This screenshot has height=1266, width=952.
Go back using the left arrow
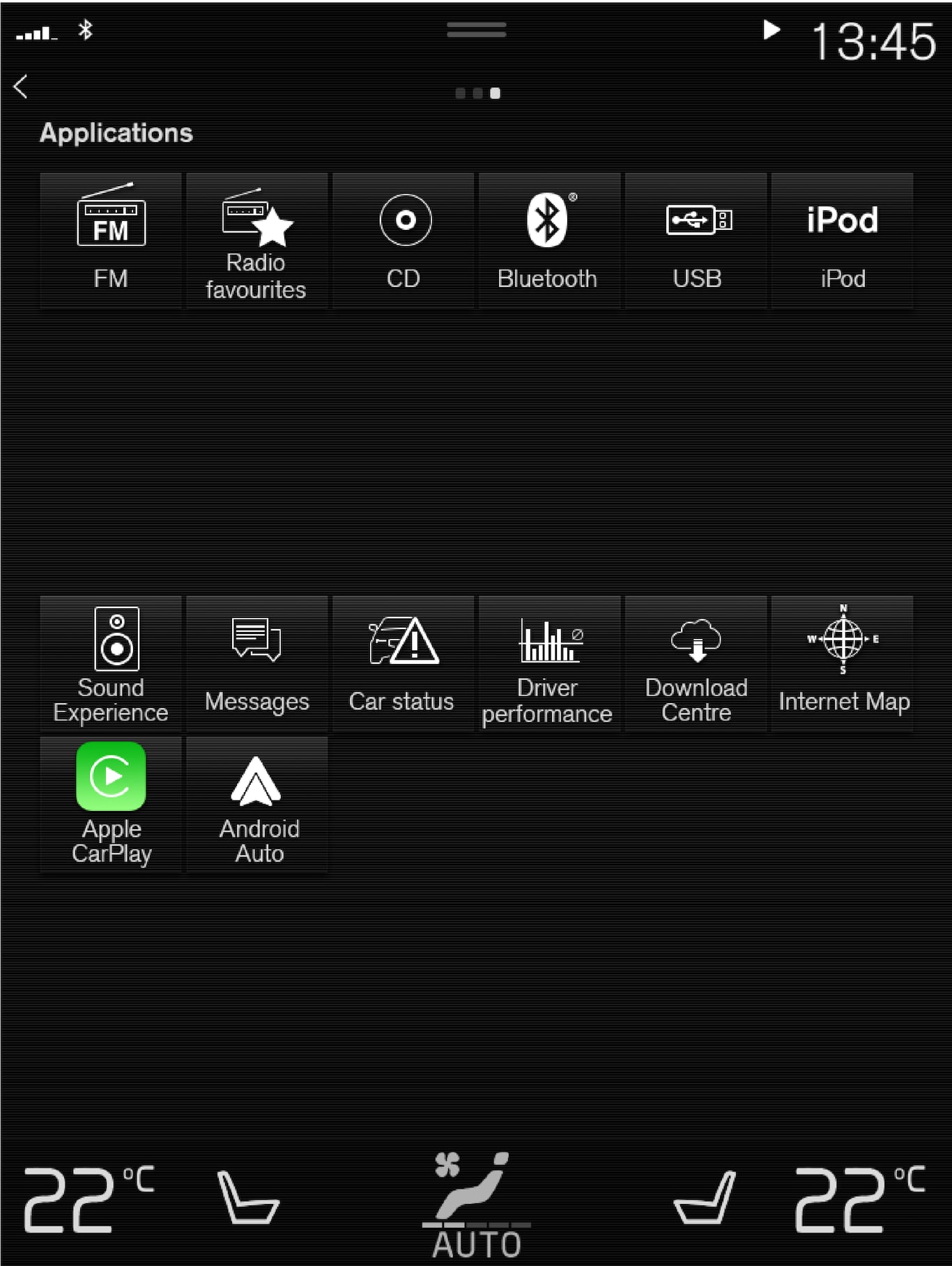click(21, 87)
